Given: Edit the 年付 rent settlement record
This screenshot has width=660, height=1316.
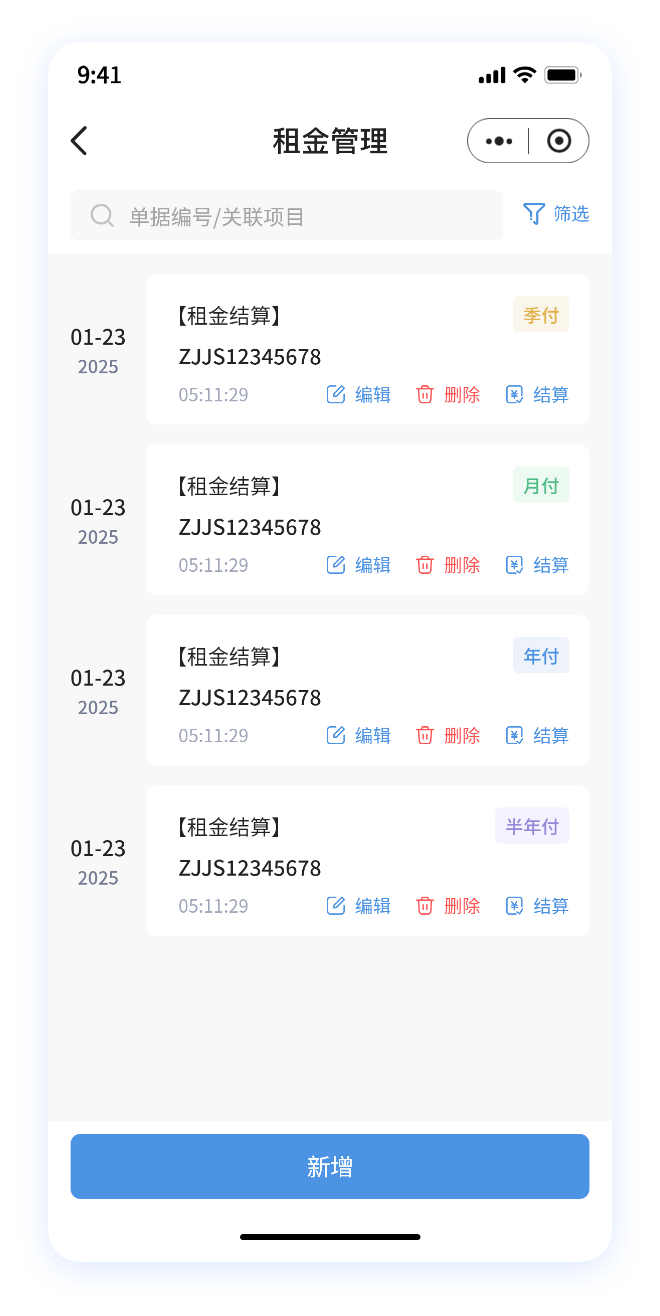Looking at the screenshot, I should (359, 736).
